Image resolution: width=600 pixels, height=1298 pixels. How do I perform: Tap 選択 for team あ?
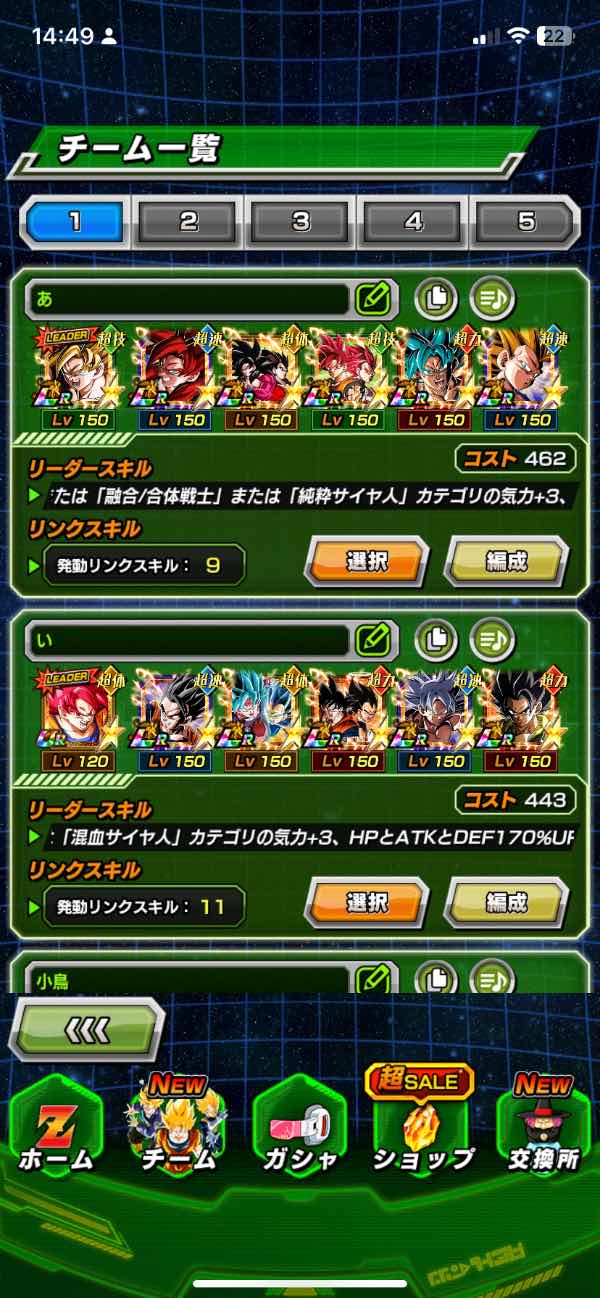[366, 562]
